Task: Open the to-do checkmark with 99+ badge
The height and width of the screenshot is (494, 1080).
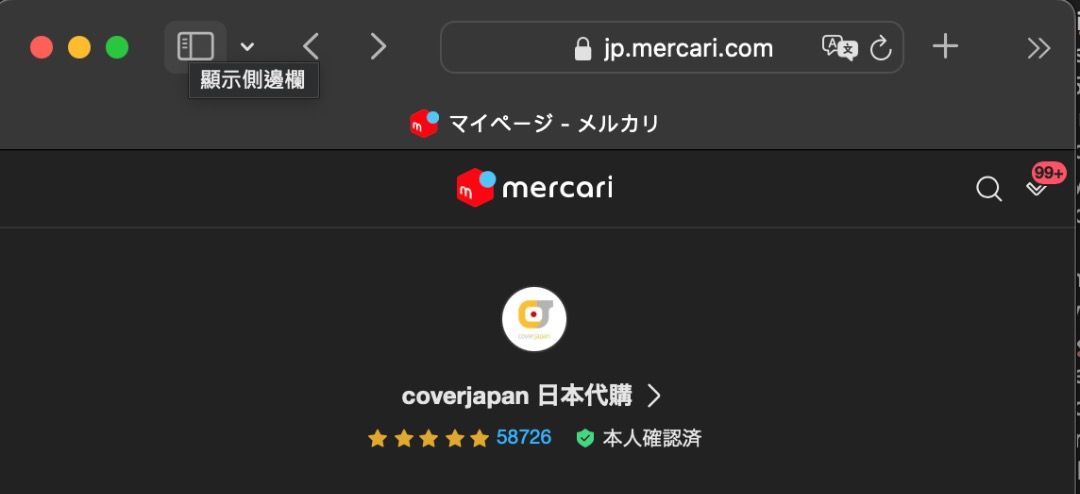Action: coord(1037,188)
